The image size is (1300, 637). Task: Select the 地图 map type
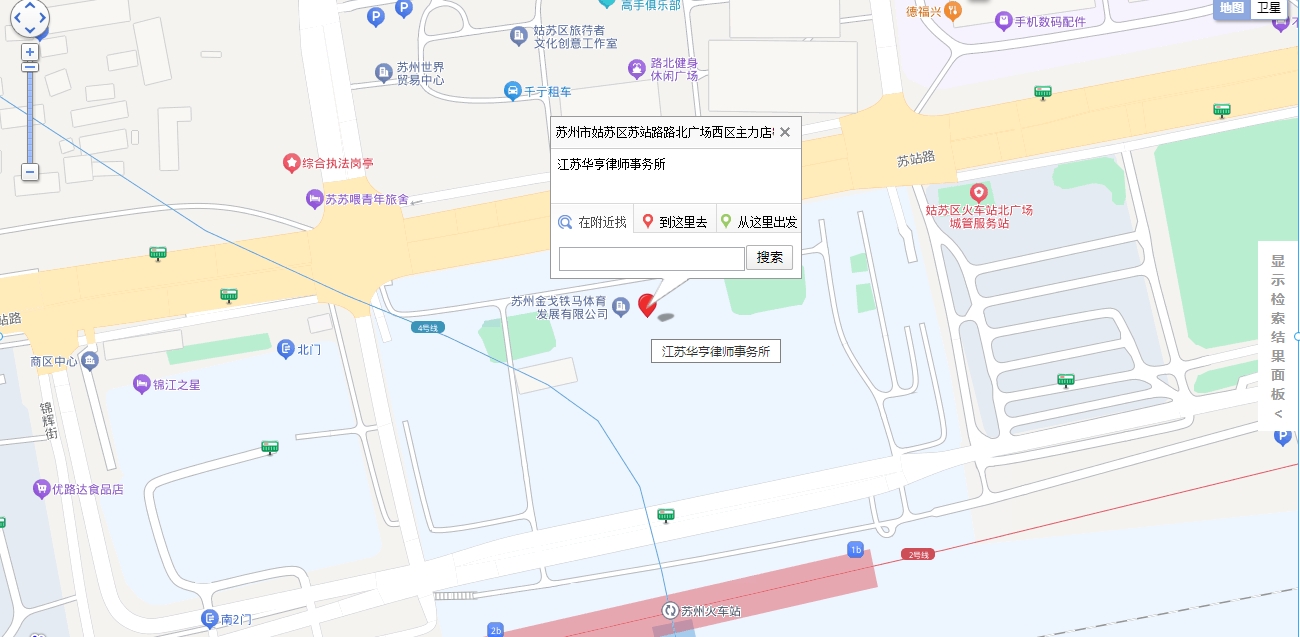(x=1232, y=8)
